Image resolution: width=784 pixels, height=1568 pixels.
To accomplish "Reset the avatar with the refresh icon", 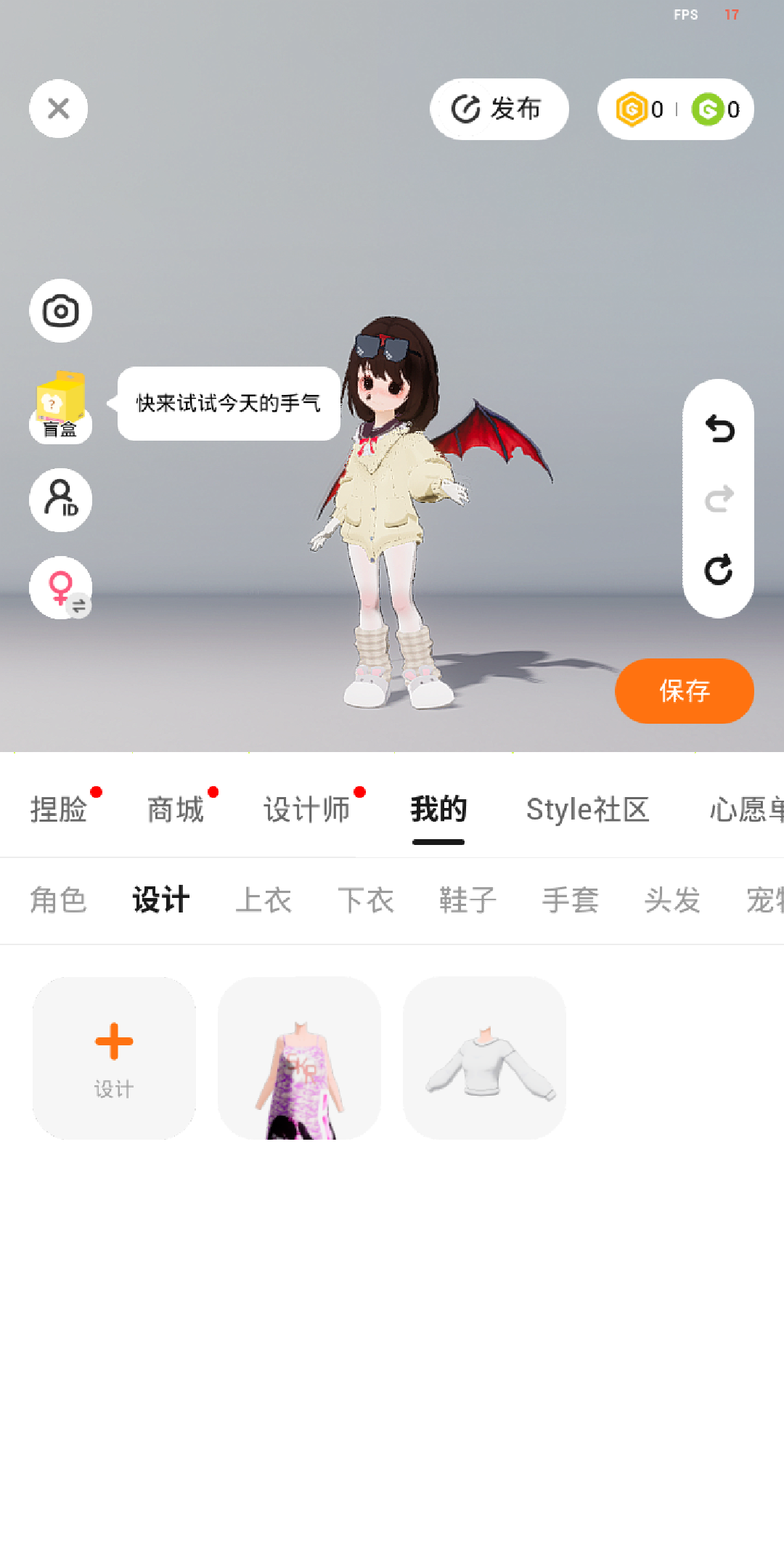I will click(x=719, y=570).
